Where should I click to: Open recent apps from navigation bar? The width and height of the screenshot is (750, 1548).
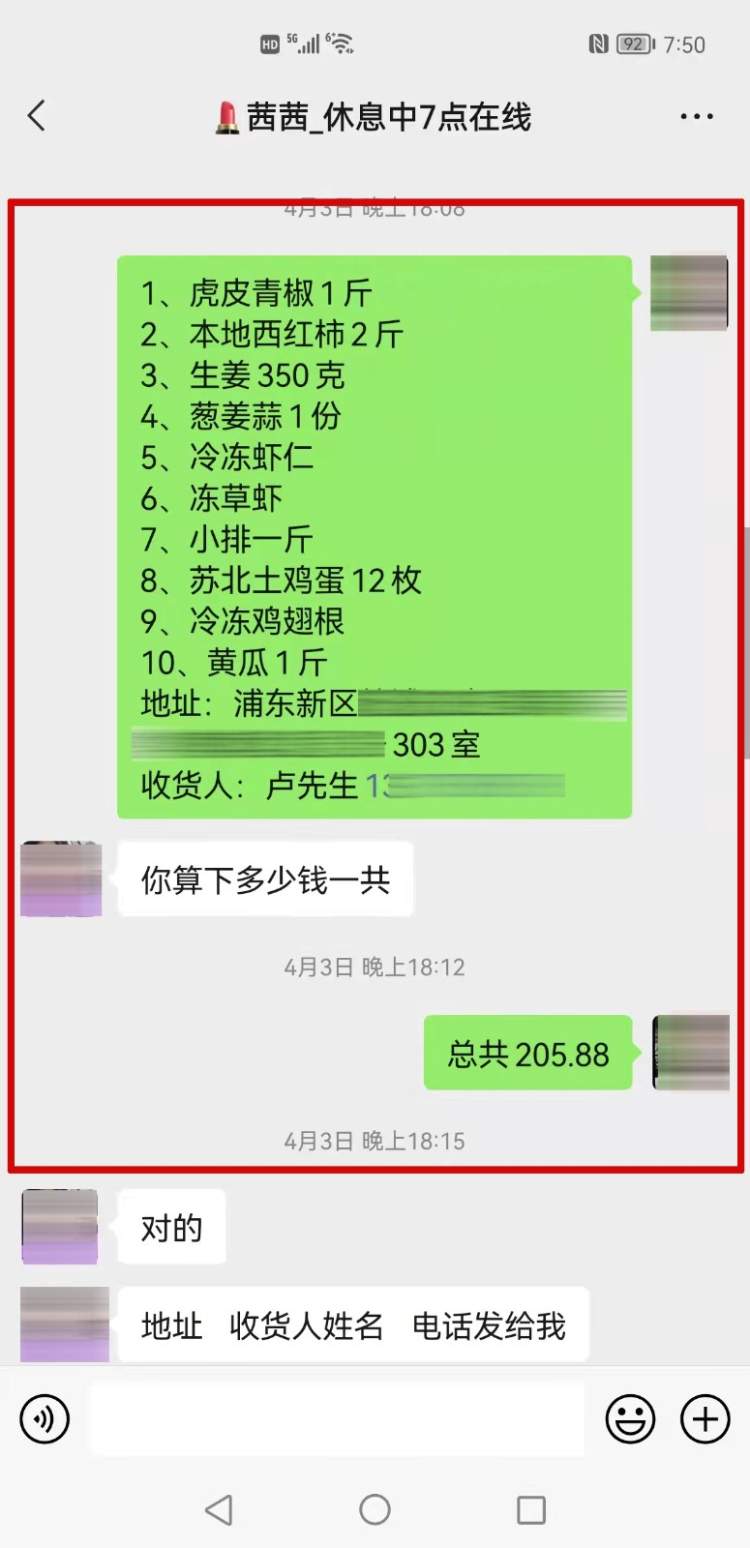pos(531,1509)
